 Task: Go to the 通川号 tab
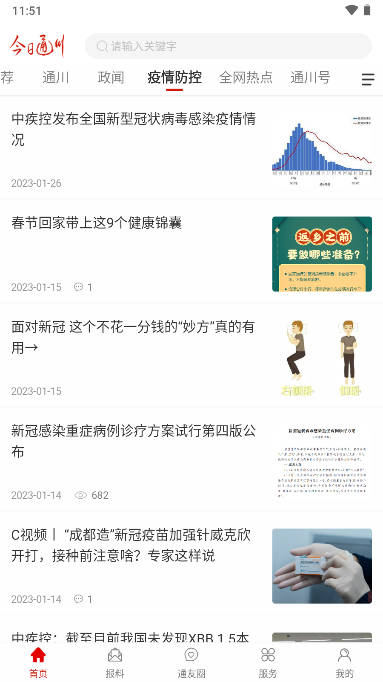(310, 78)
